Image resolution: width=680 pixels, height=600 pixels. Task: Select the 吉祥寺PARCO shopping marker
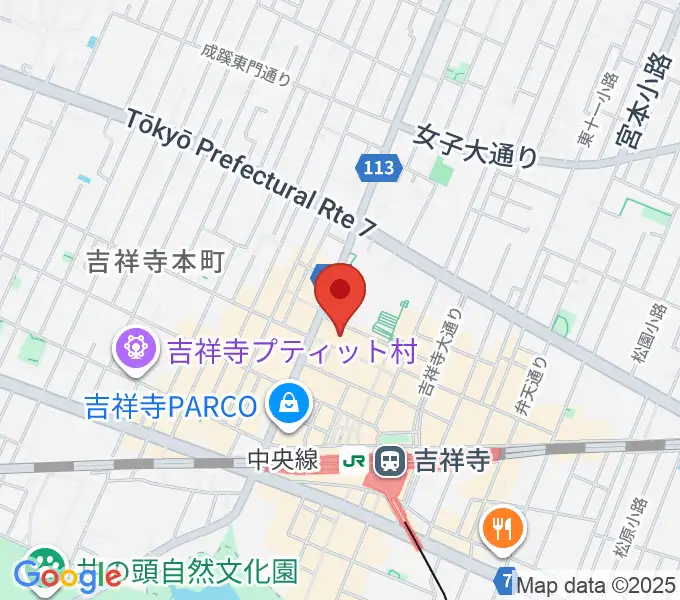(x=288, y=404)
